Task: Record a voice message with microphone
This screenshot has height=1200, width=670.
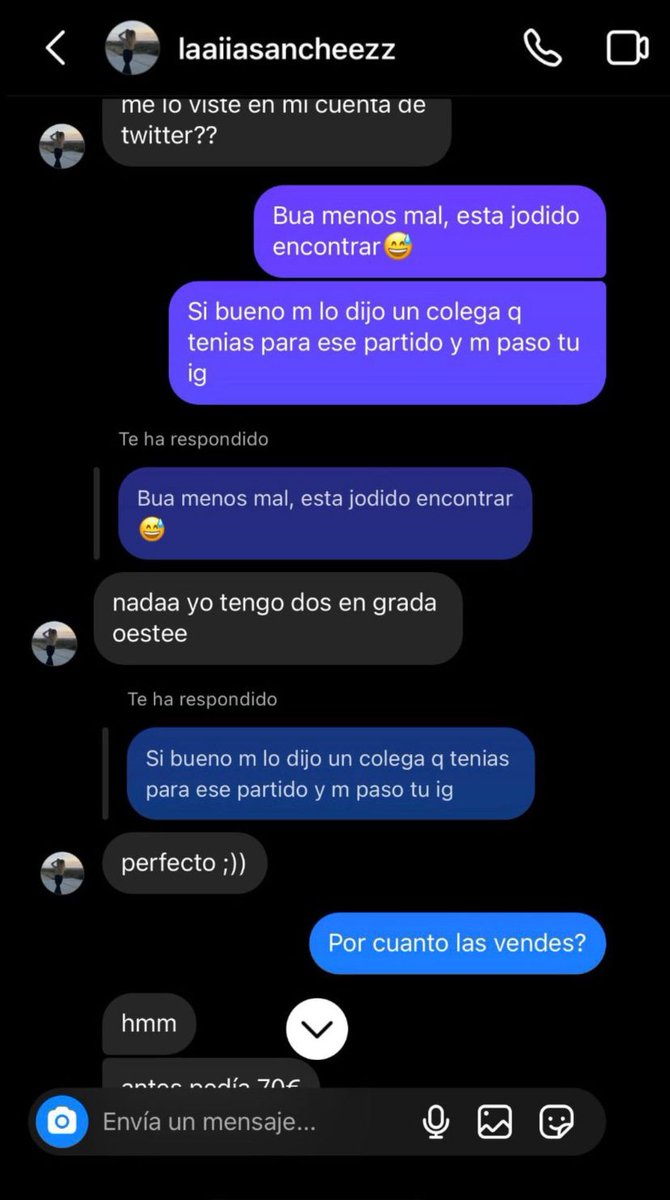Action: pyautogui.click(x=436, y=1122)
